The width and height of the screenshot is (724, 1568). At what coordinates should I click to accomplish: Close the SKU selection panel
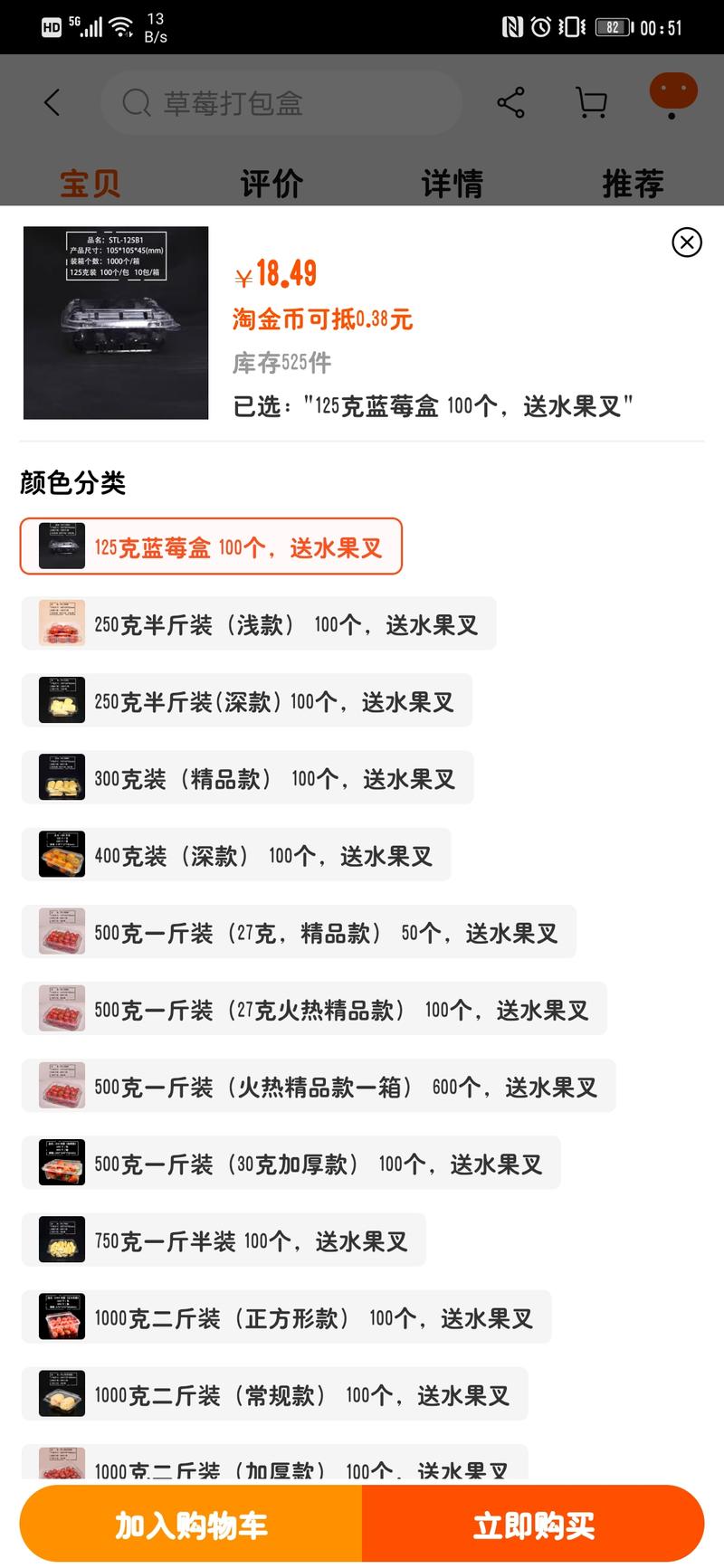(x=688, y=242)
